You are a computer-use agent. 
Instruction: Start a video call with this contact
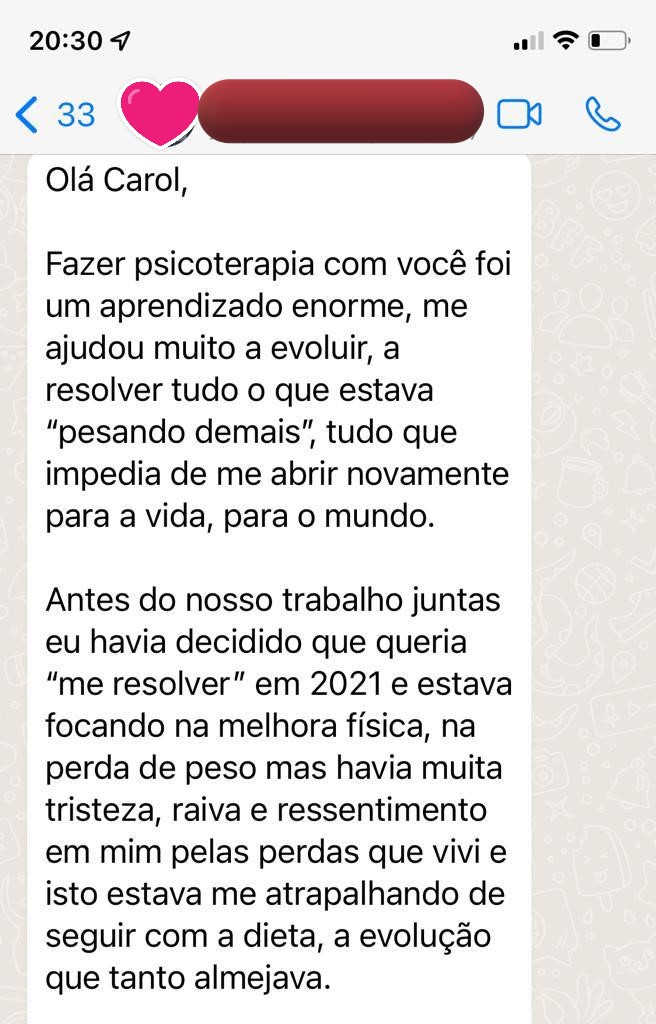[519, 114]
